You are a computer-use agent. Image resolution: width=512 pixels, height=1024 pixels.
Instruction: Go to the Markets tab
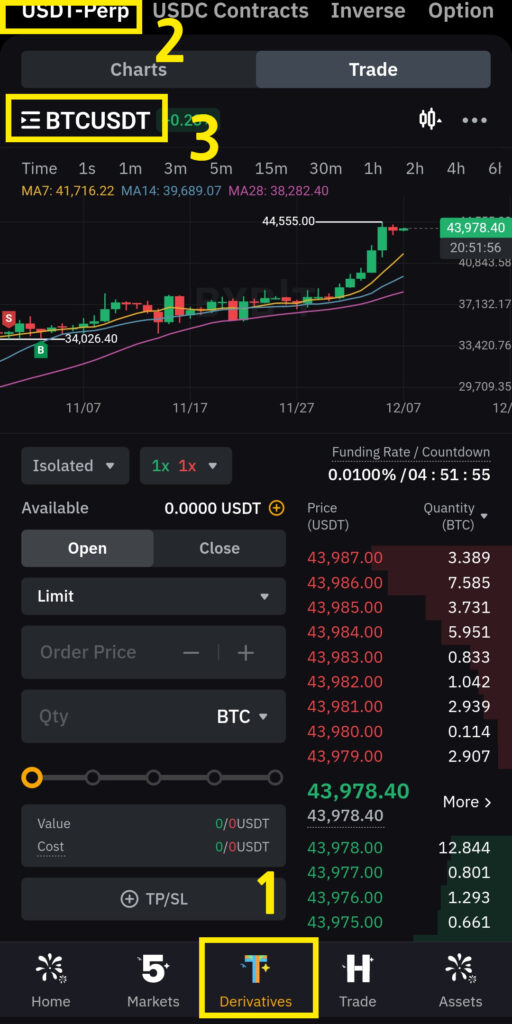point(153,981)
